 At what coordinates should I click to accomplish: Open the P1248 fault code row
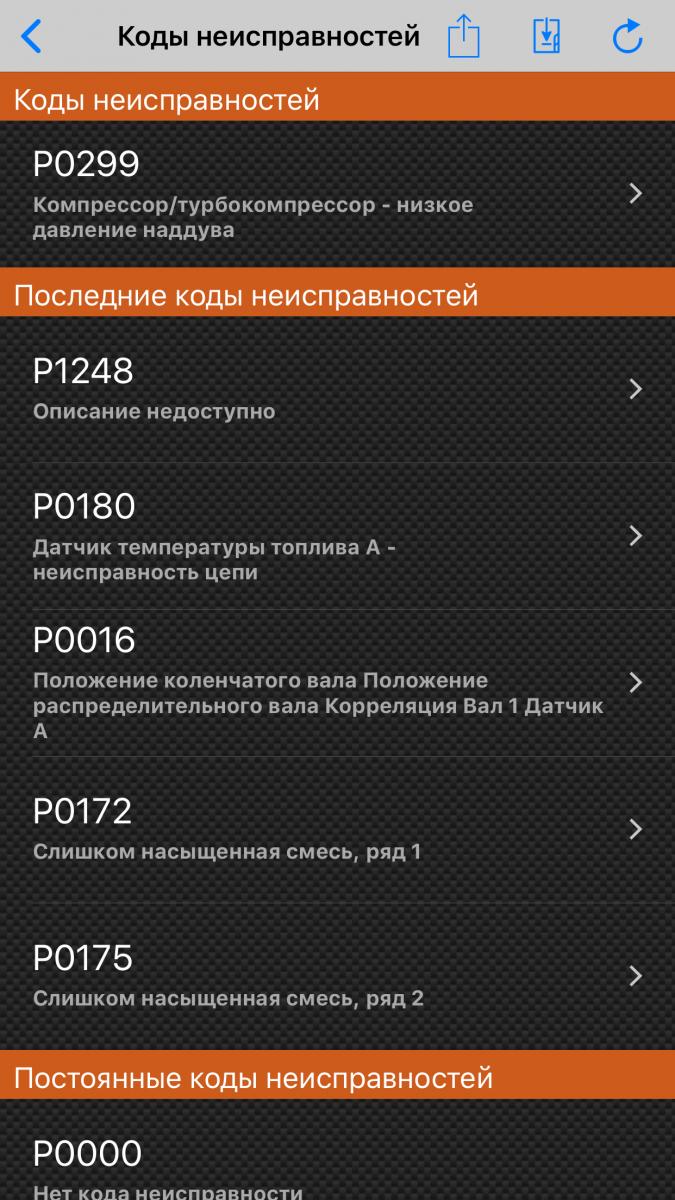pyautogui.click(x=337, y=389)
